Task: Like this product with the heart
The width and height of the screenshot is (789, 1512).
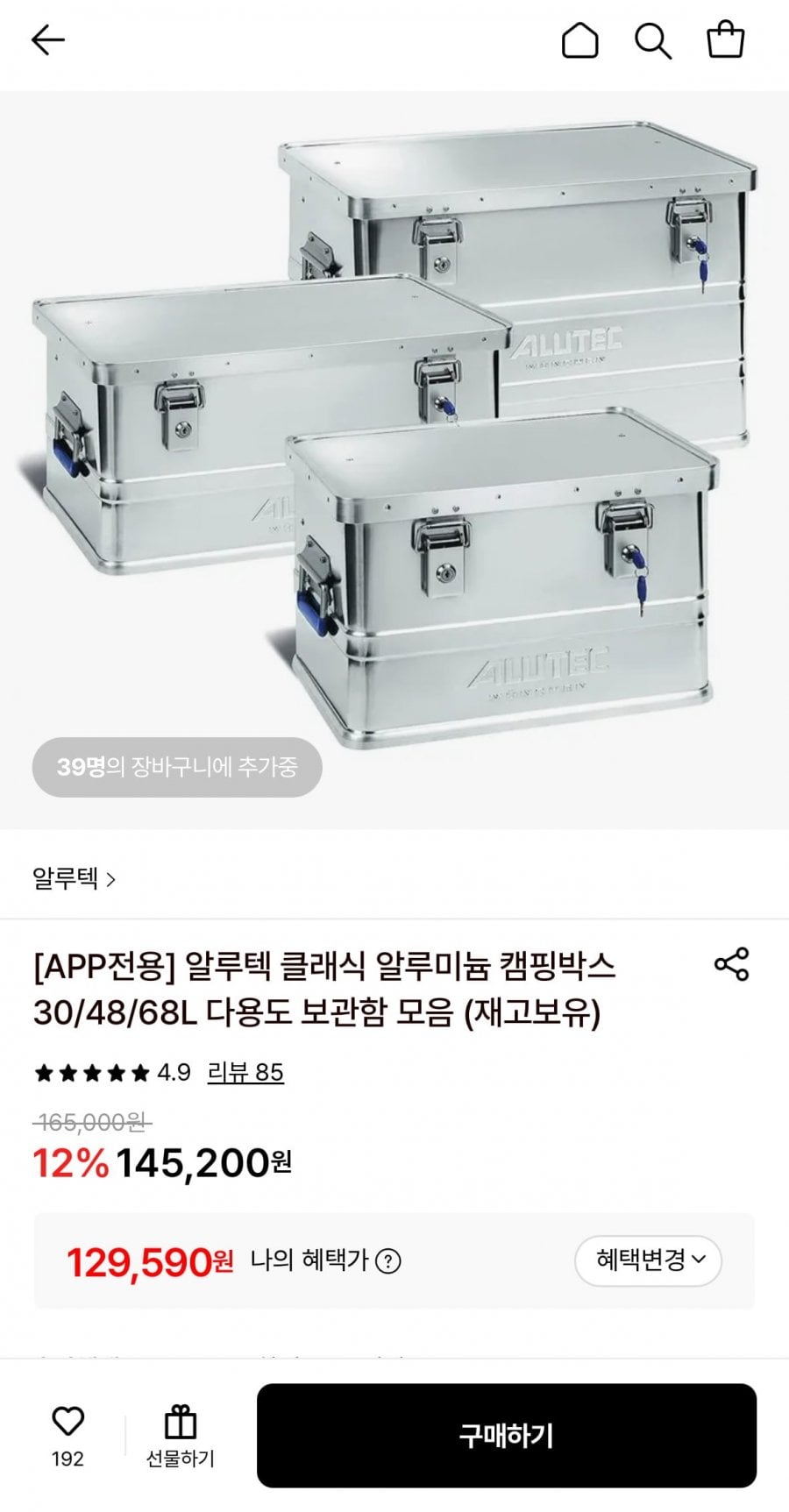Action: 68,1422
